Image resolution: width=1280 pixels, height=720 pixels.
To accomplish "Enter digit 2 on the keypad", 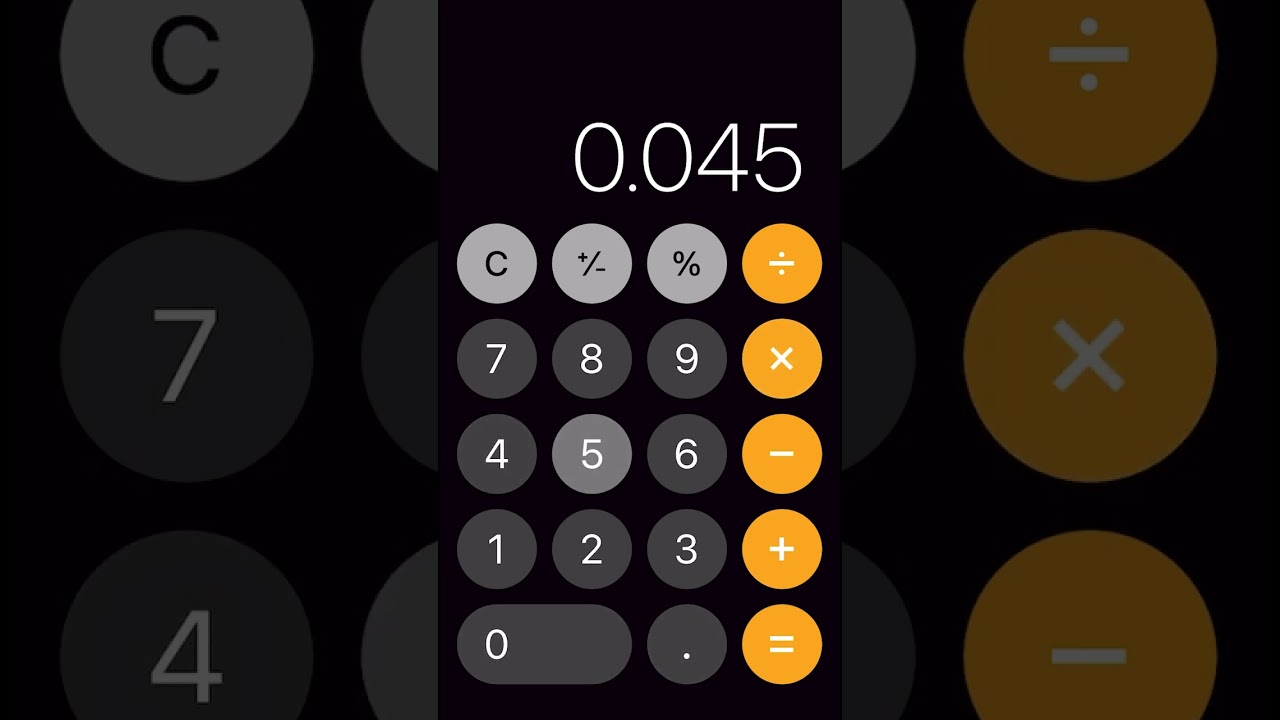I will point(591,549).
